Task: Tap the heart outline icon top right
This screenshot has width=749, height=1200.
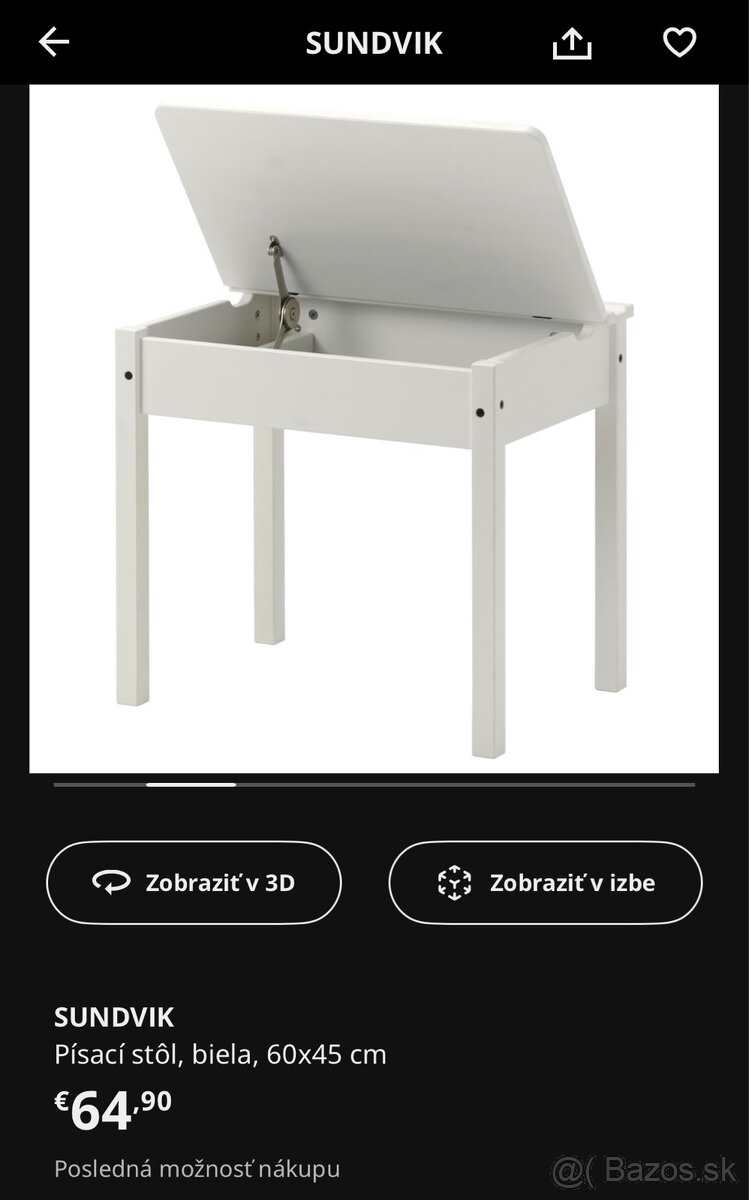Action: pyautogui.click(x=679, y=42)
